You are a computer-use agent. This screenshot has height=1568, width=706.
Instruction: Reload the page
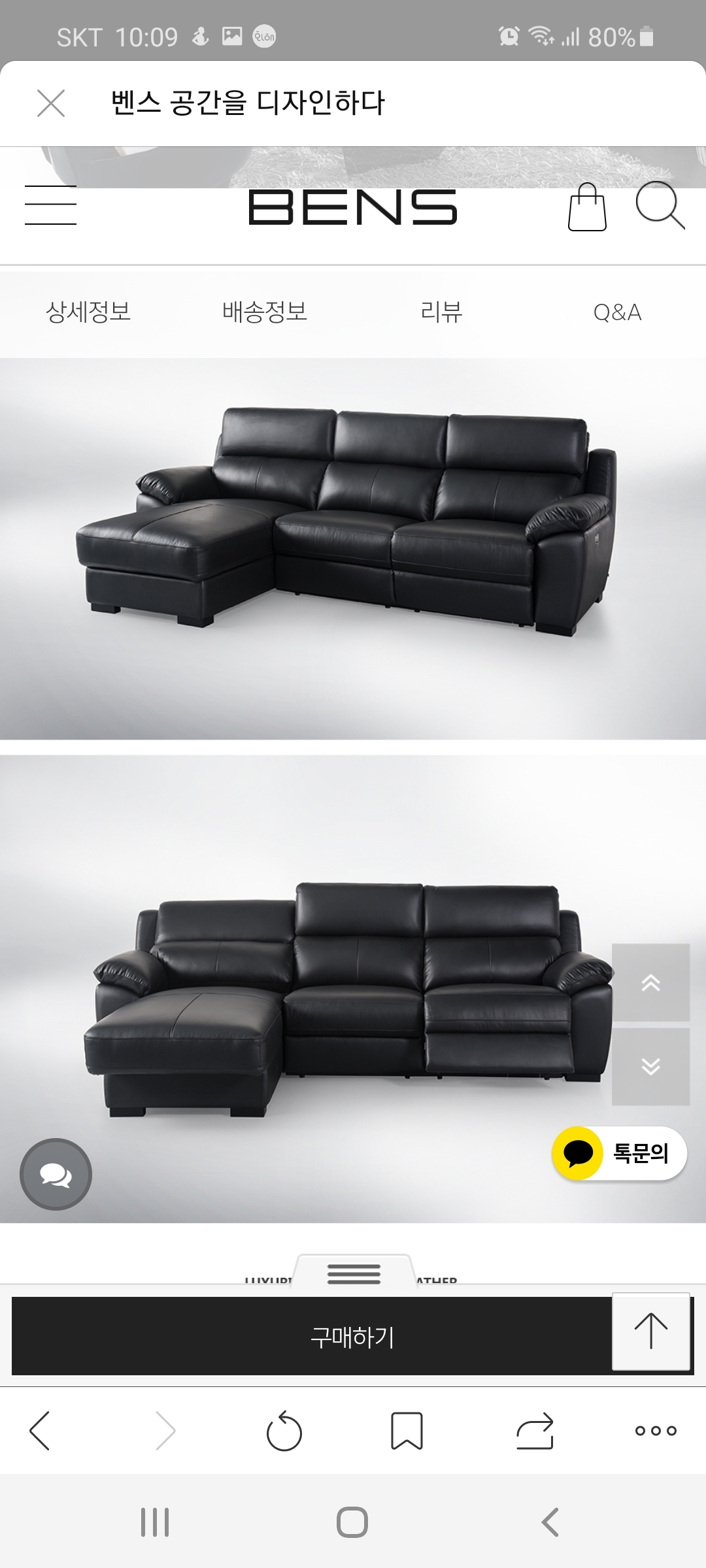pyautogui.click(x=284, y=1431)
